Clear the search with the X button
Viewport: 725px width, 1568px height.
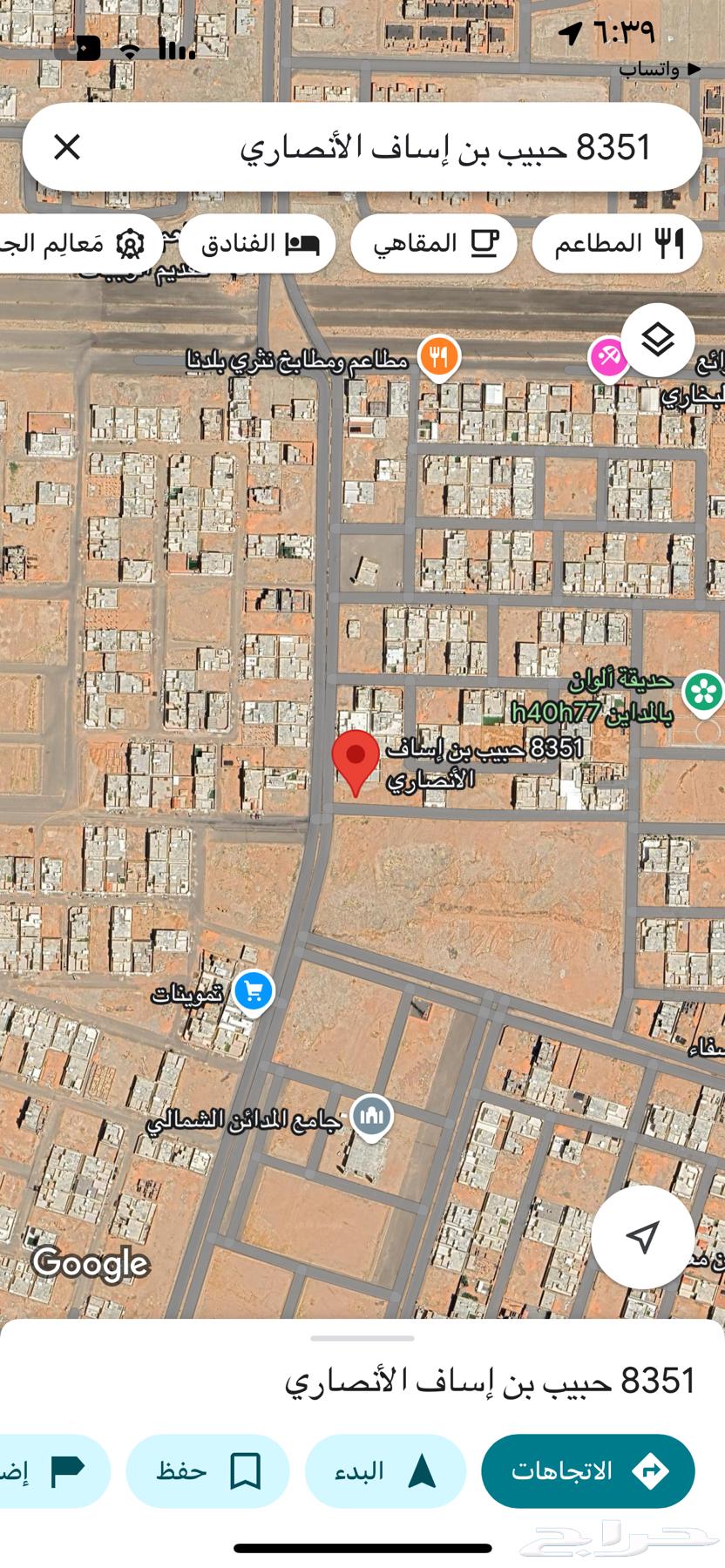tap(67, 147)
